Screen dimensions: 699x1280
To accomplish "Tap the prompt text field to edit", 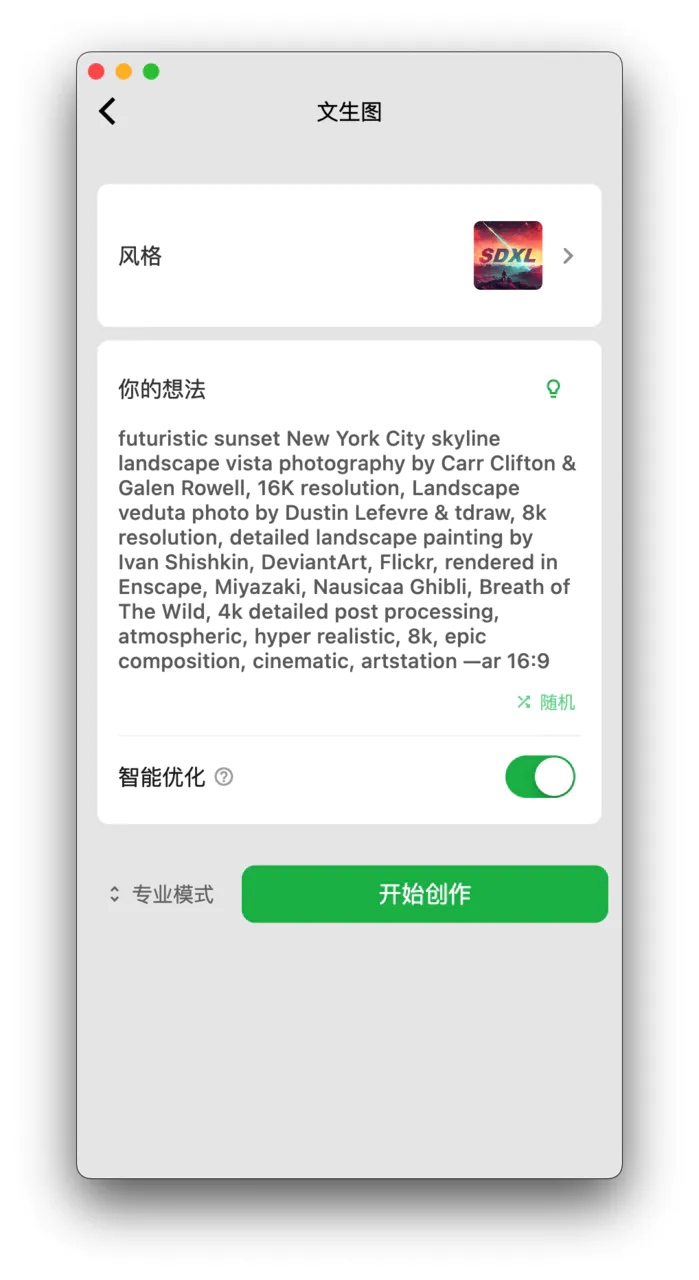I will point(348,550).
